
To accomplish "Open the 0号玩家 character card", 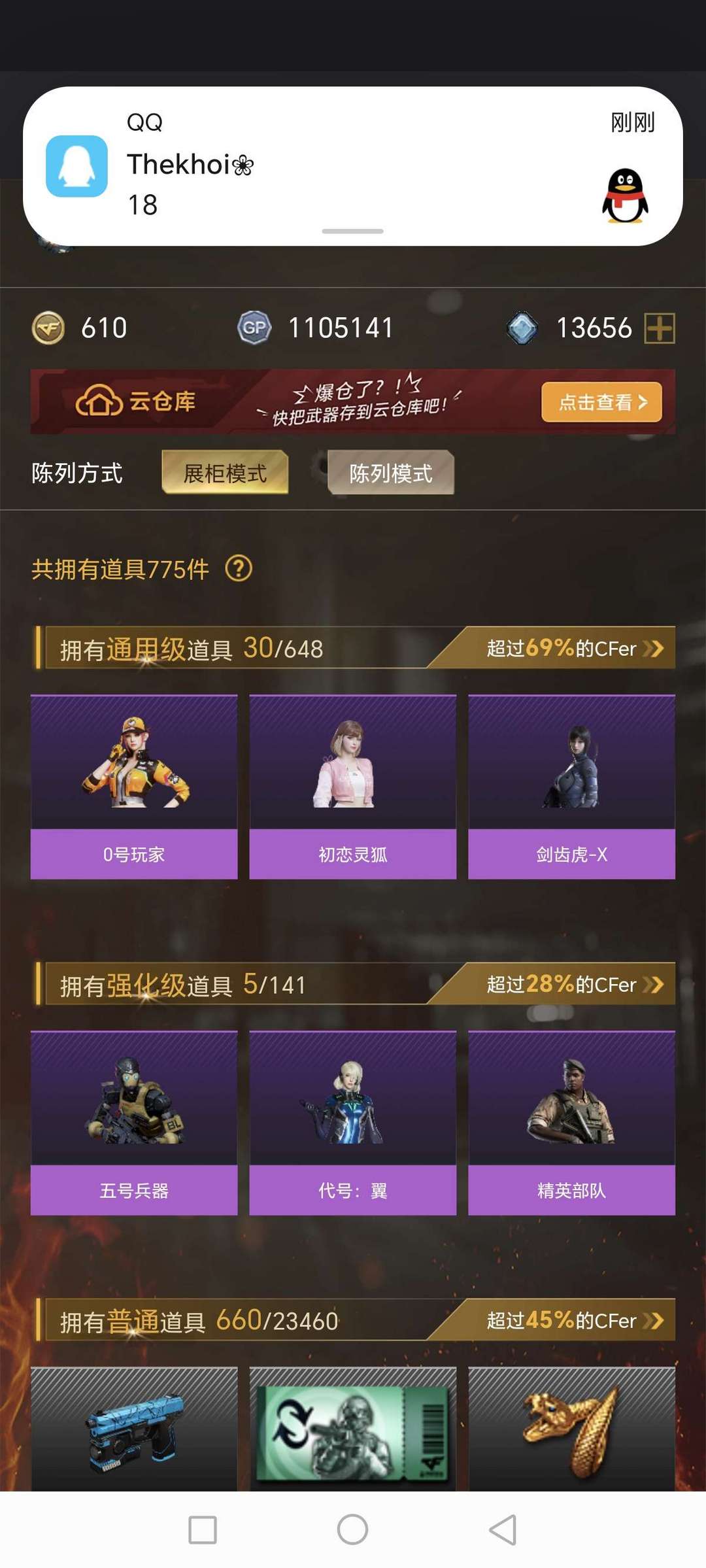I will coord(134,787).
